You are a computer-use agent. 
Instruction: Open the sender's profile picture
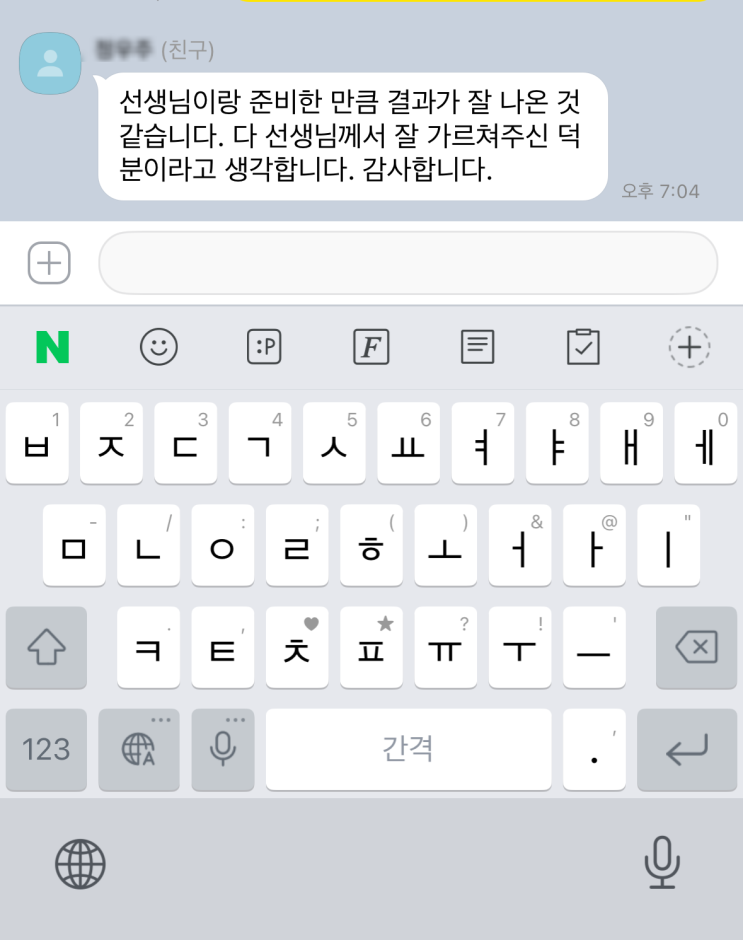point(50,63)
